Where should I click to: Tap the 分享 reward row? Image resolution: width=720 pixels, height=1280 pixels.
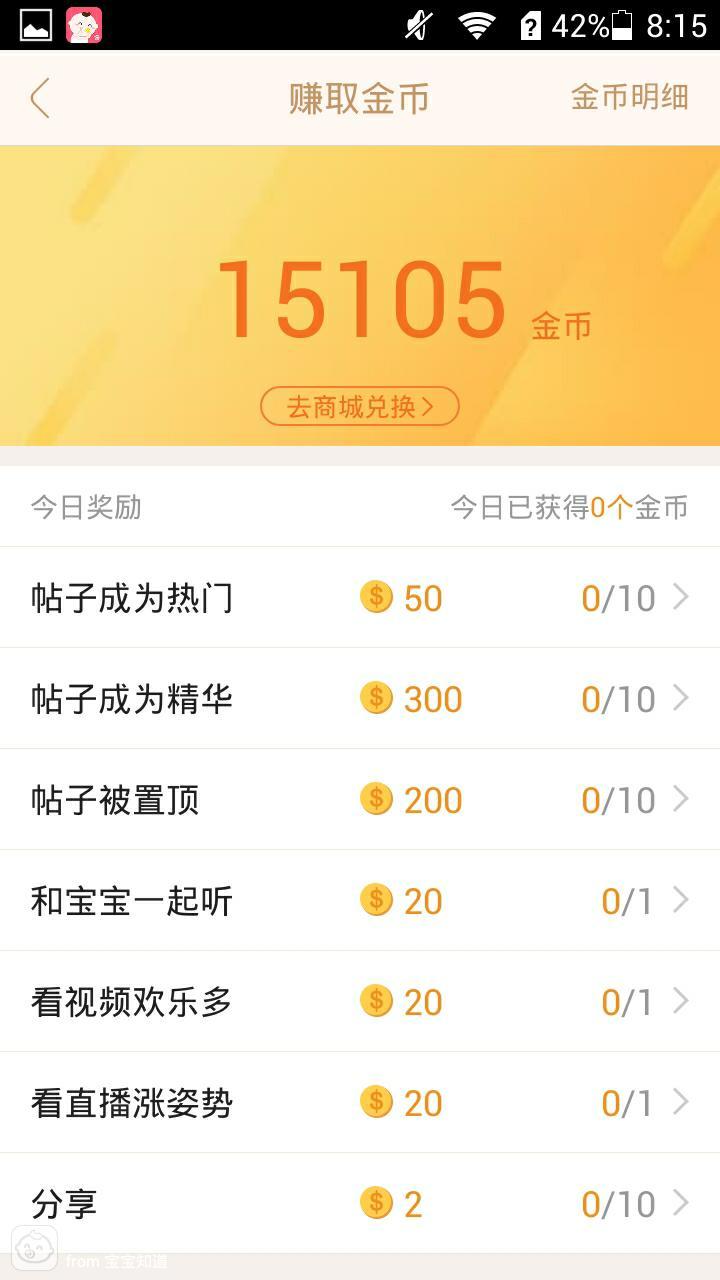(x=360, y=1204)
